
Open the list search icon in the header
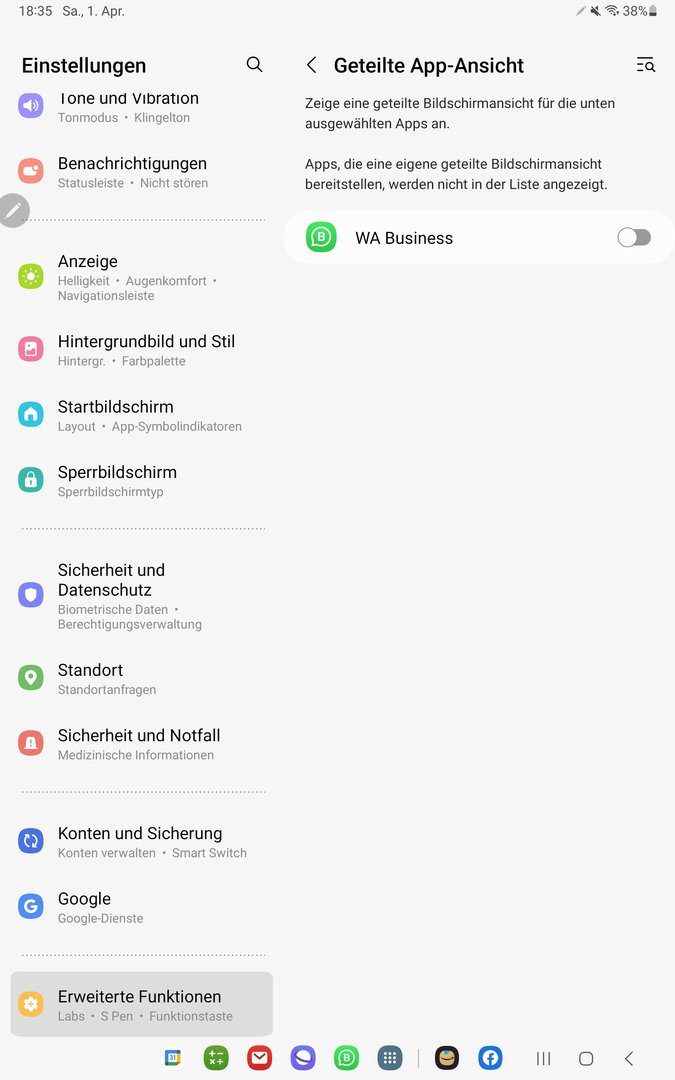point(645,65)
